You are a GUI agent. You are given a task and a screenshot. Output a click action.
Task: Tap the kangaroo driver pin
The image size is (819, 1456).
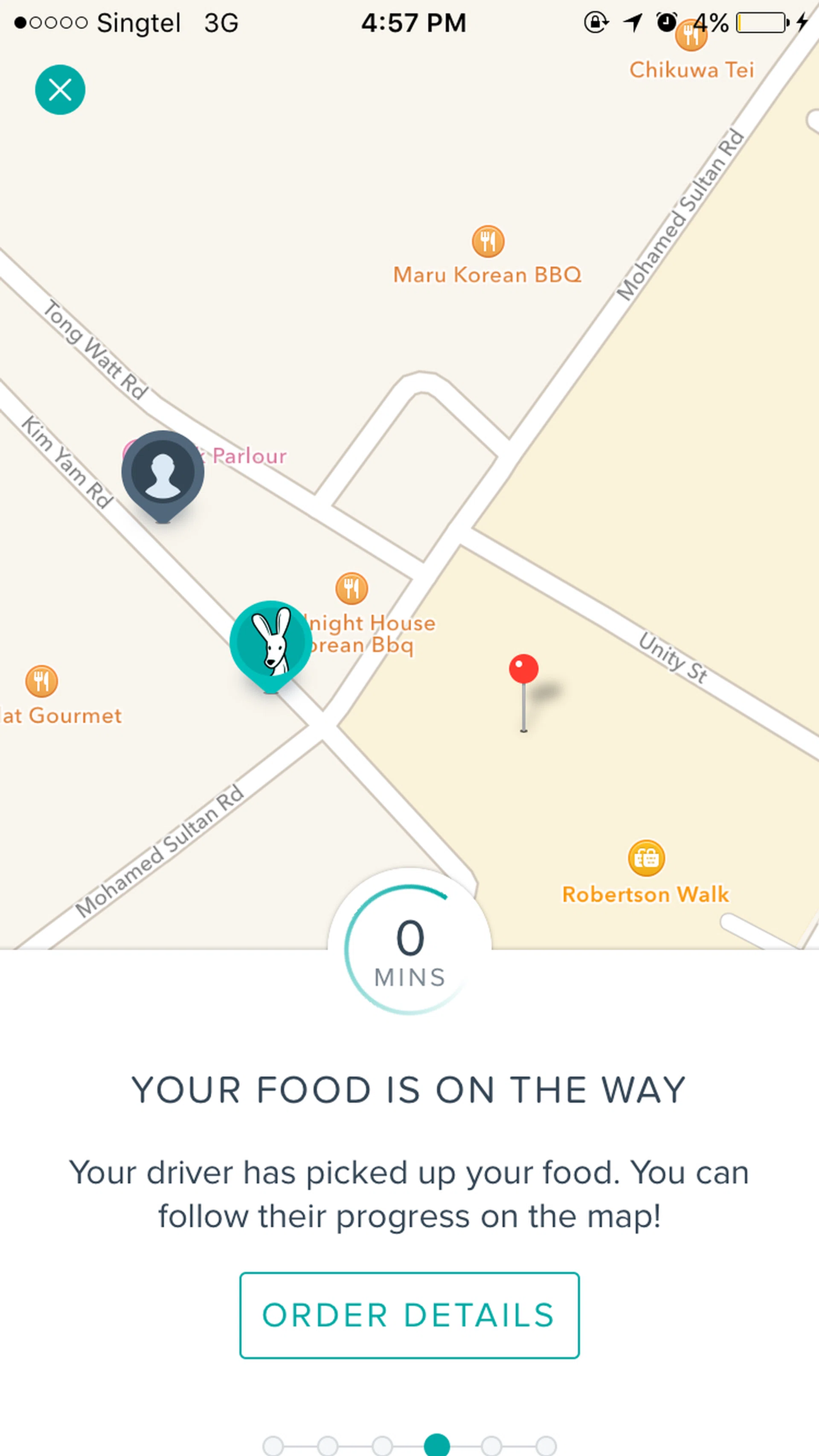coord(271,643)
